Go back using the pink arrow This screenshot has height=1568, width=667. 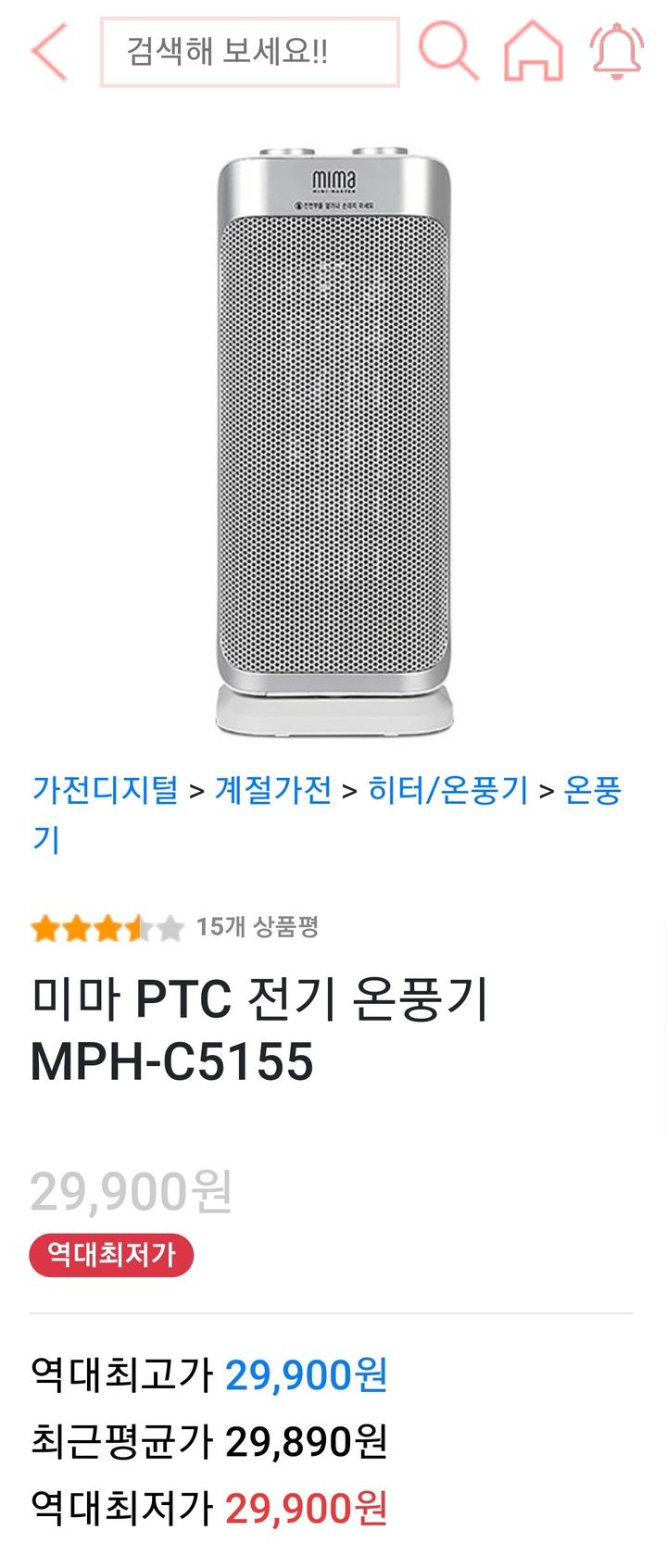click(x=50, y=52)
